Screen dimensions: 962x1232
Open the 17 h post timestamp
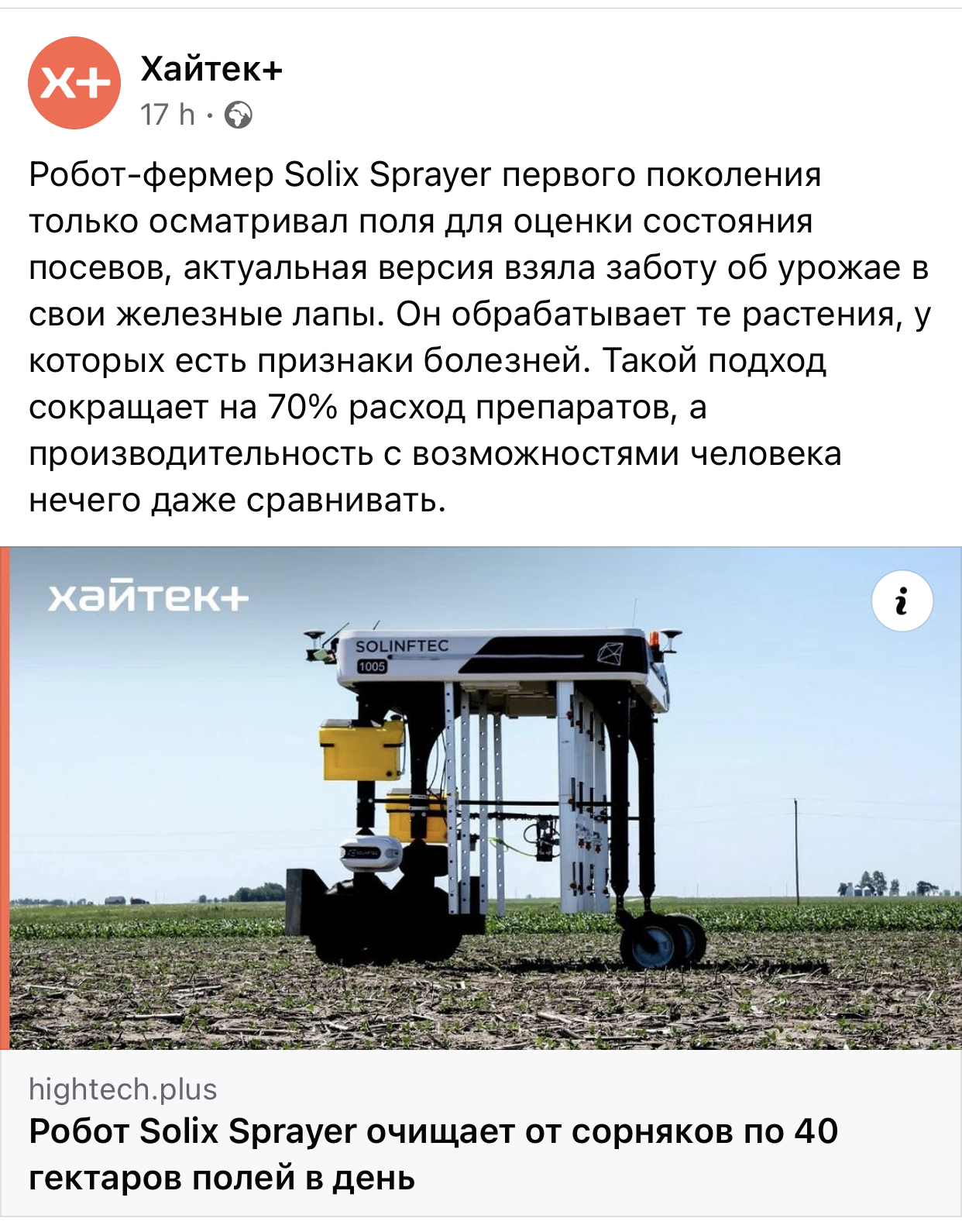pos(167,115)
